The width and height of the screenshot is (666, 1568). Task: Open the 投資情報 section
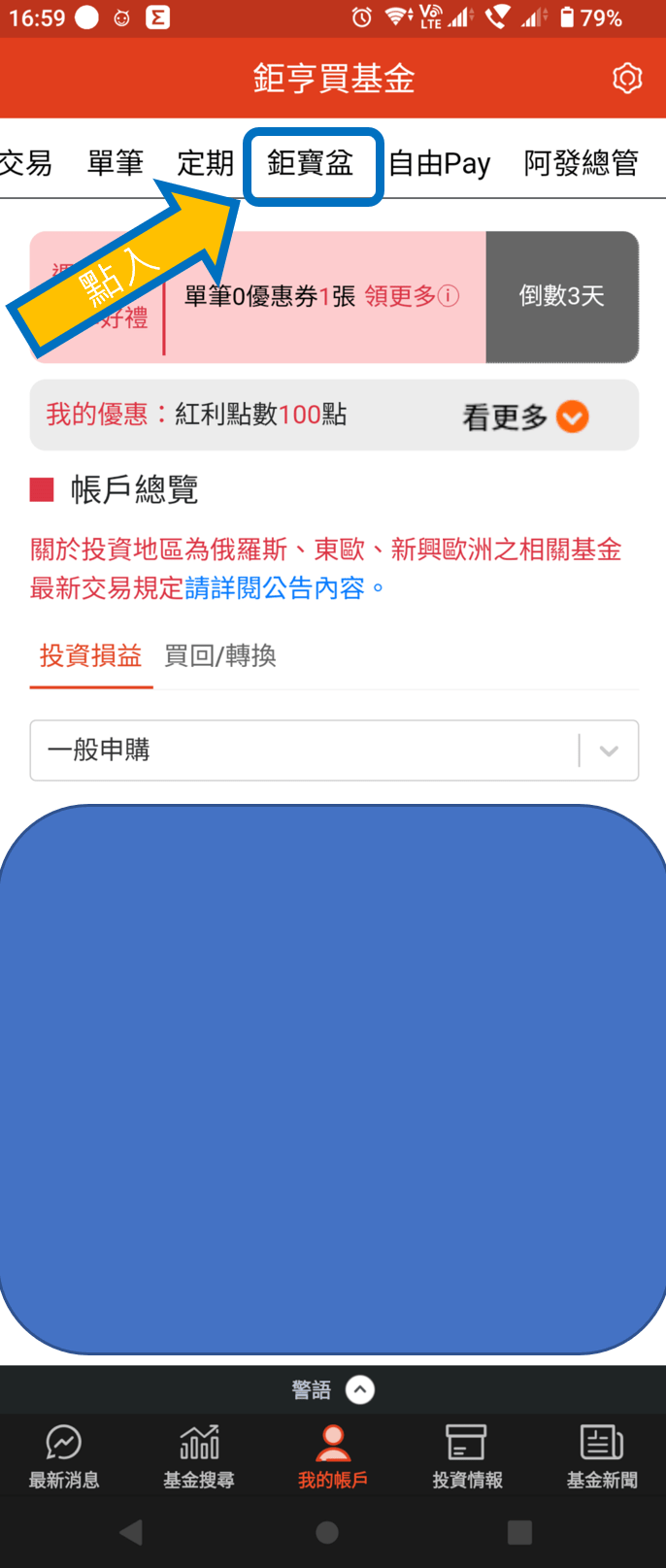click(467, 1456)
